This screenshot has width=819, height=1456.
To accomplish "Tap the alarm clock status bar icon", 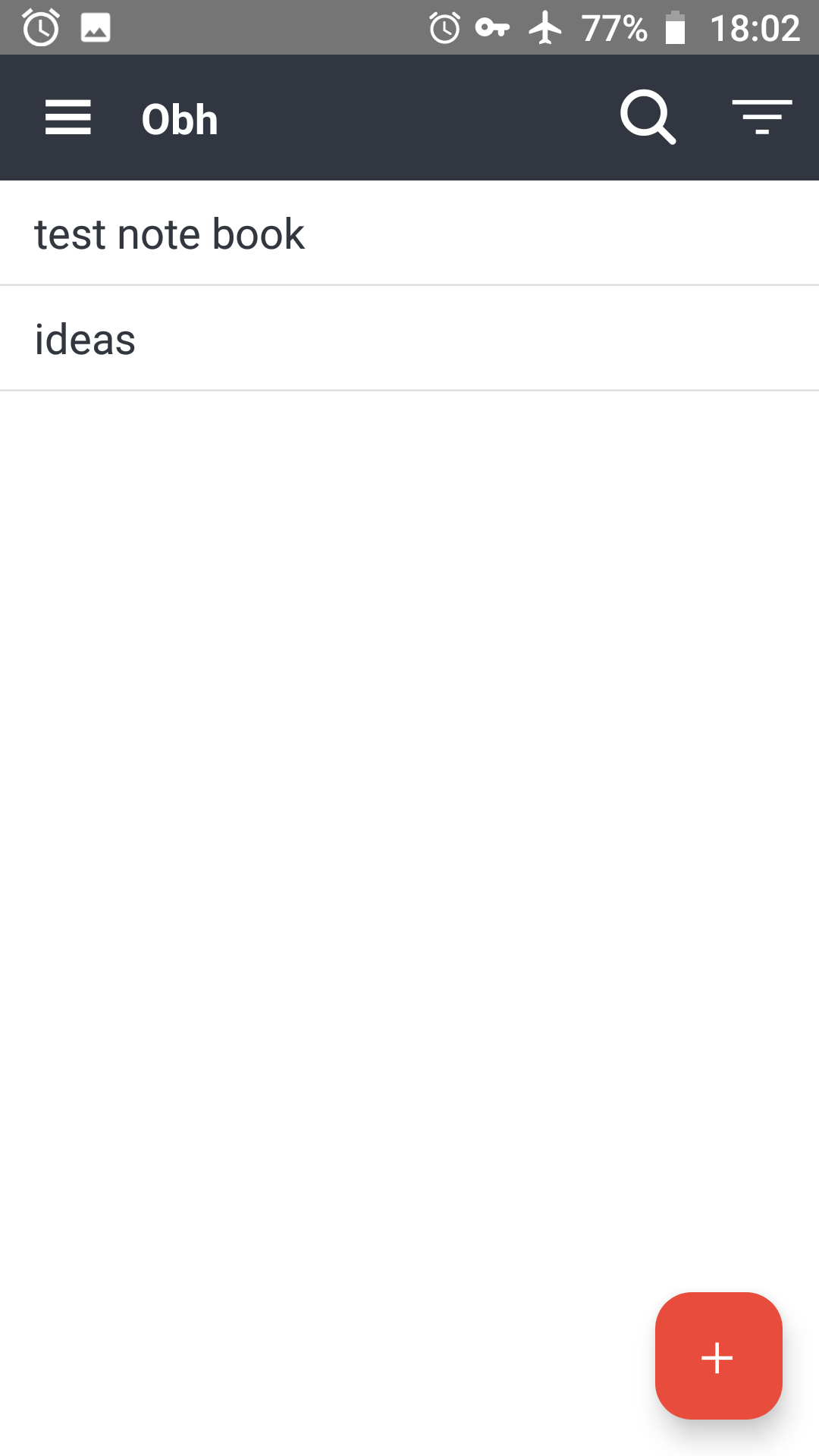I will (x=39, y=28).
